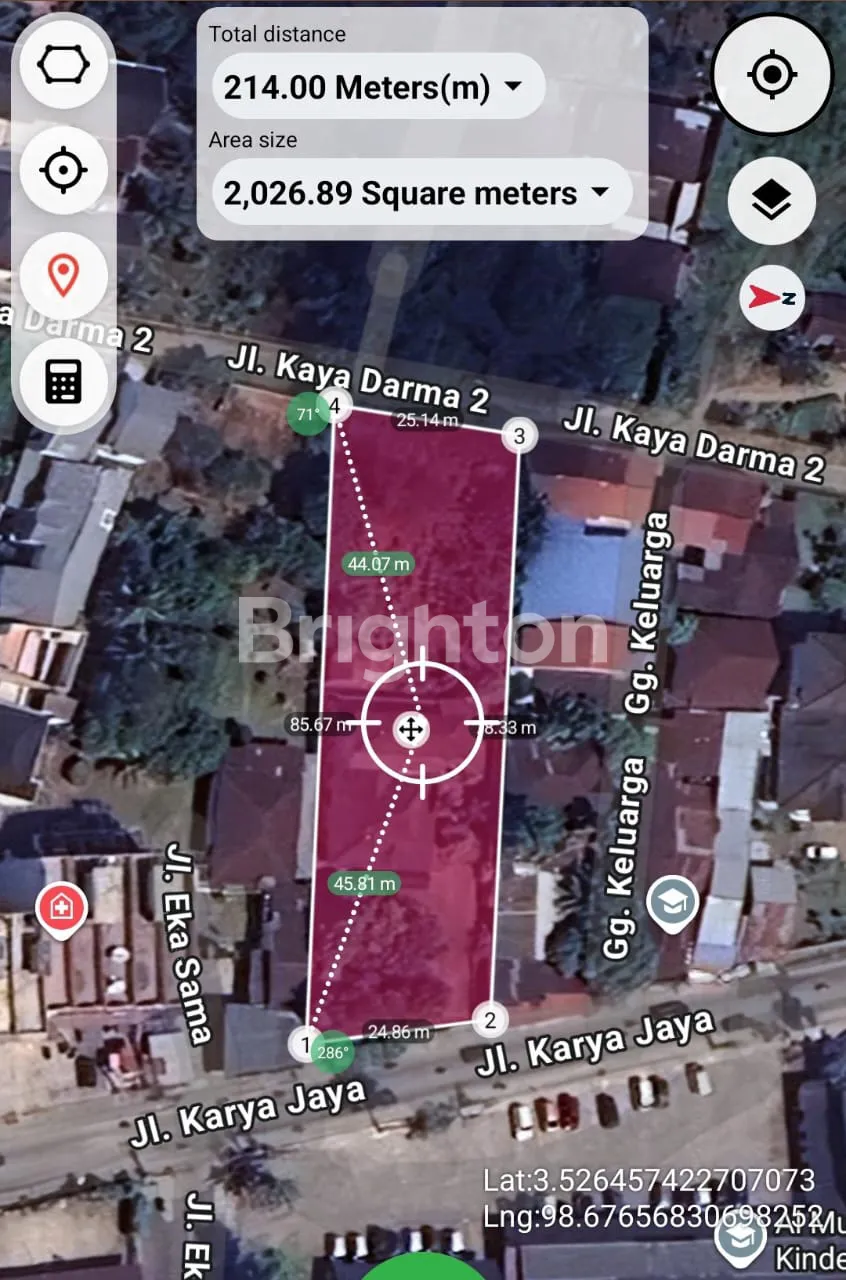Open the hospital marker near Jl. Eka Sama
Image resolution: width=846 pixels, height=1280 pixels.
[62, 908]
